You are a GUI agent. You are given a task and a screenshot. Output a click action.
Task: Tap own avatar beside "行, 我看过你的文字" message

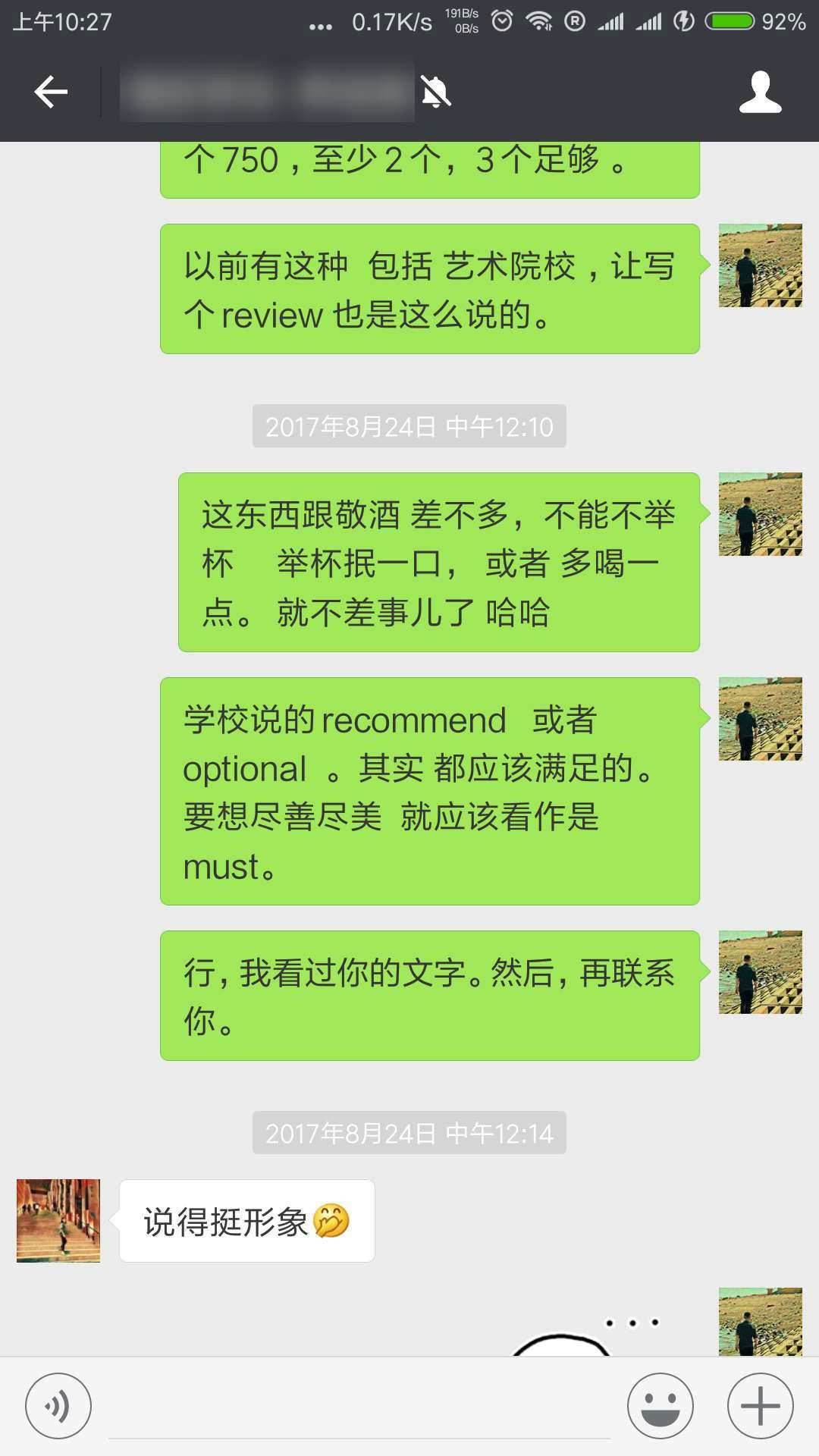point(760,972)
